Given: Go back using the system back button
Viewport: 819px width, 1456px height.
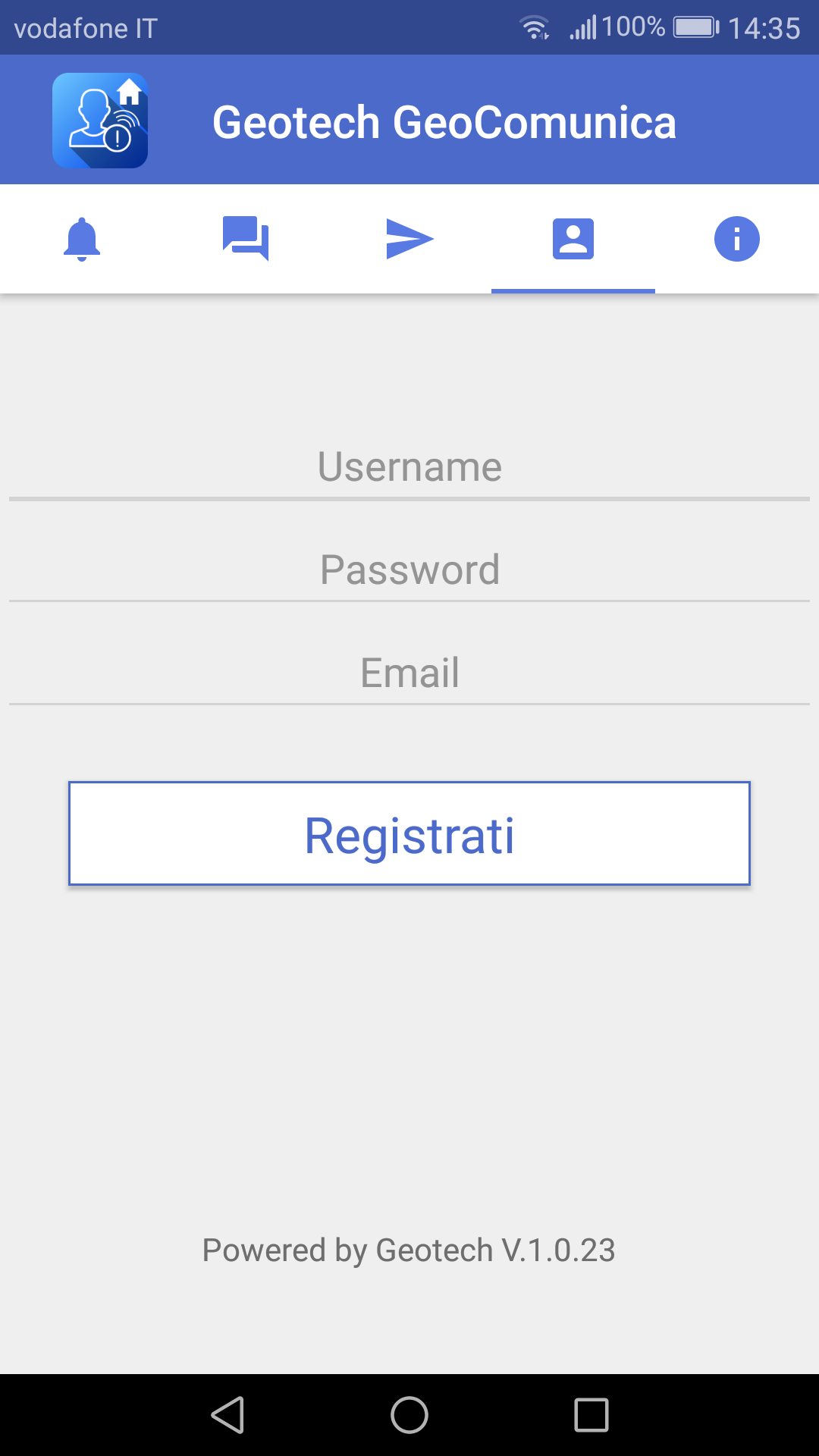Looking at the screenshot, I should 227,1415.
